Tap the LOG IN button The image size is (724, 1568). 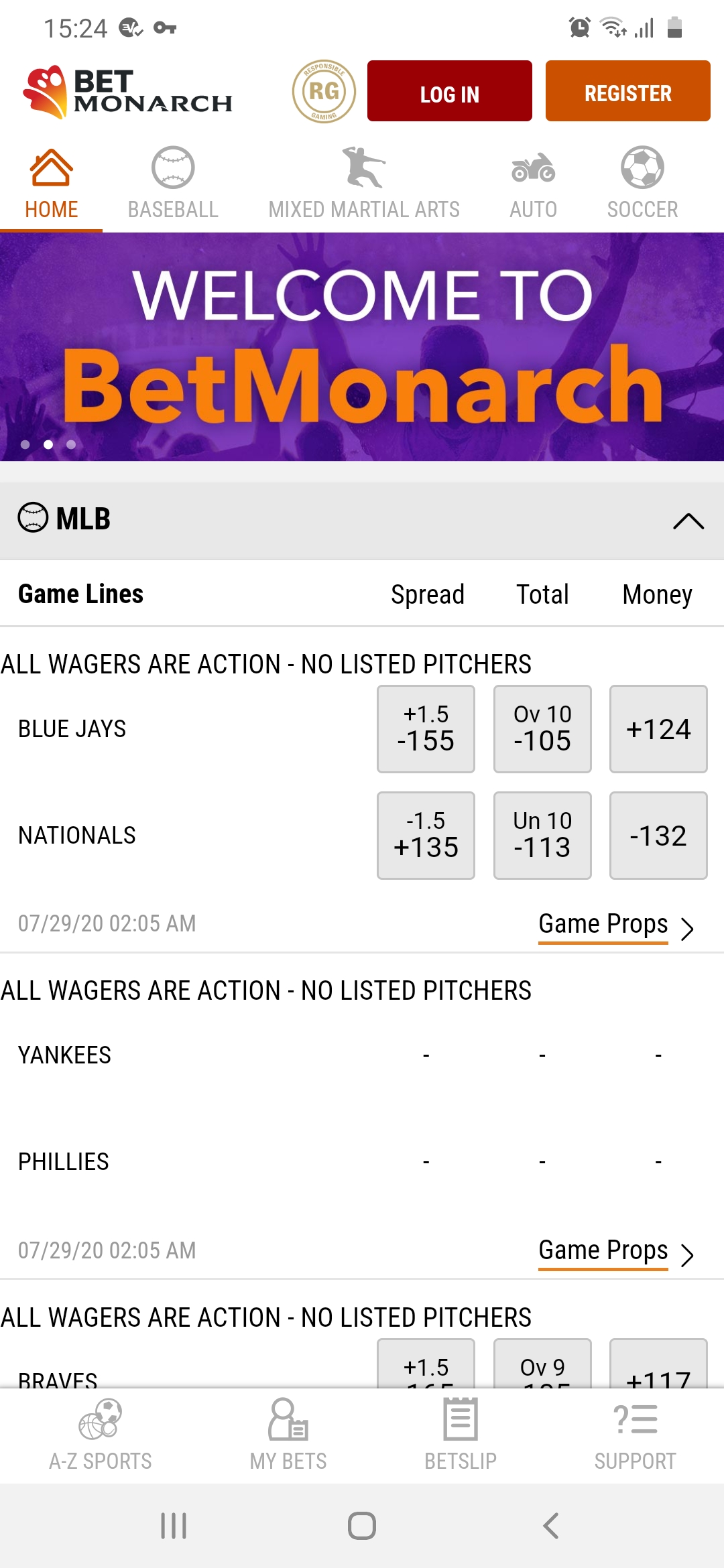(449, 91)
